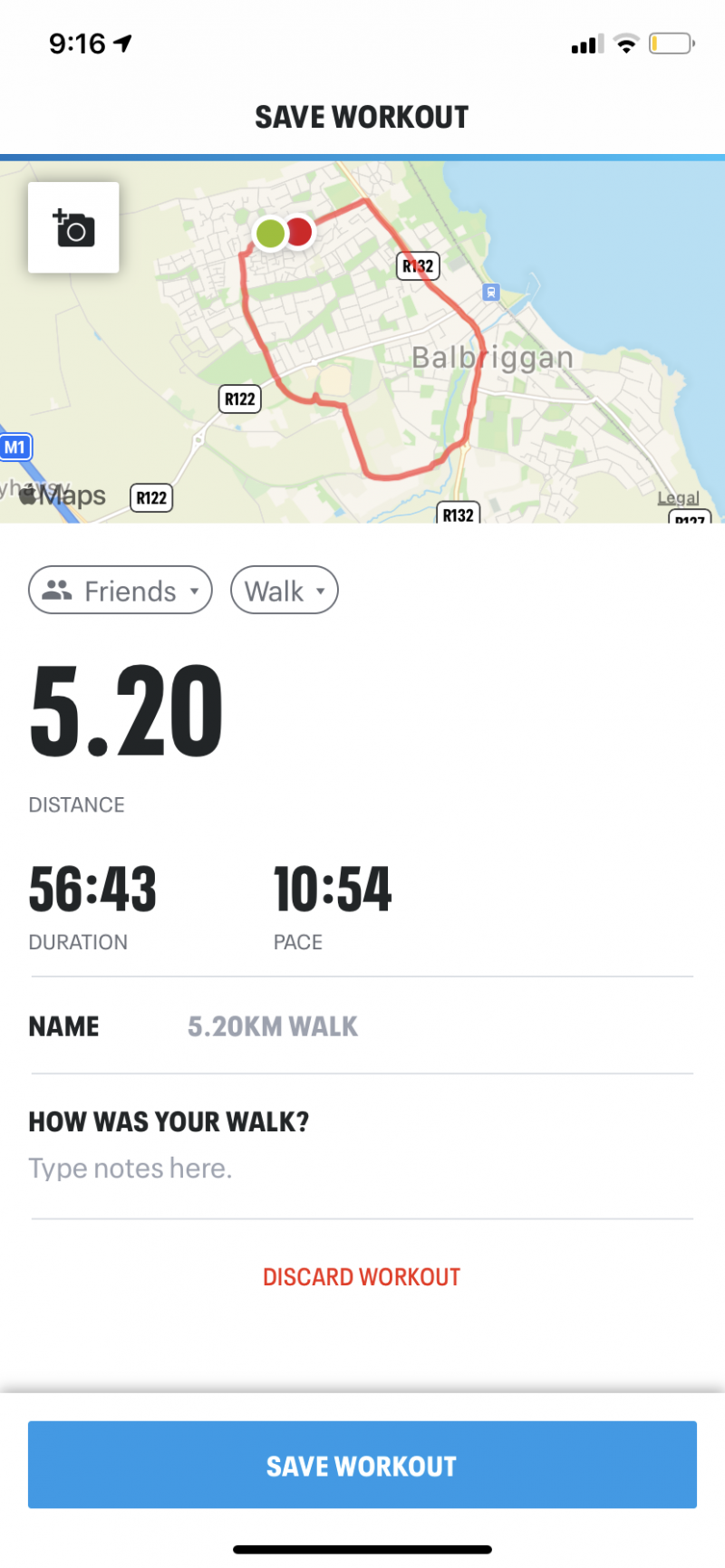
Task: Open the Friends privacy dropdown
Action: (121, 591)
